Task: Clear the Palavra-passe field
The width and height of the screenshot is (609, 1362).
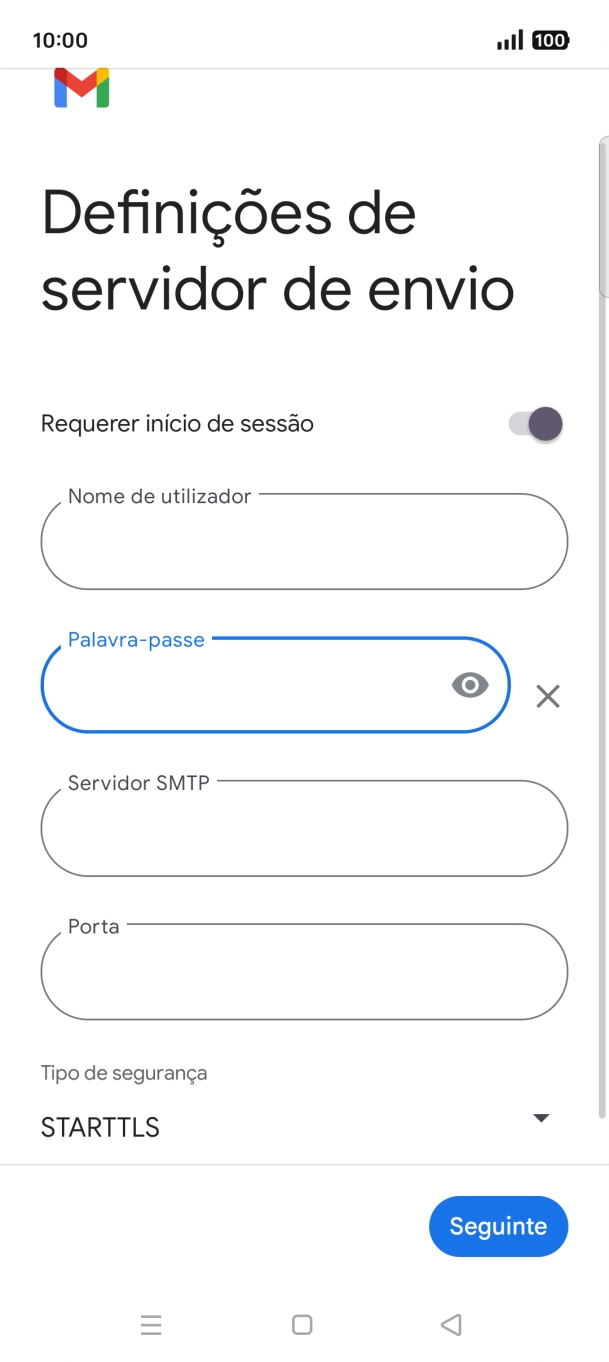Action: click(547, 697)
